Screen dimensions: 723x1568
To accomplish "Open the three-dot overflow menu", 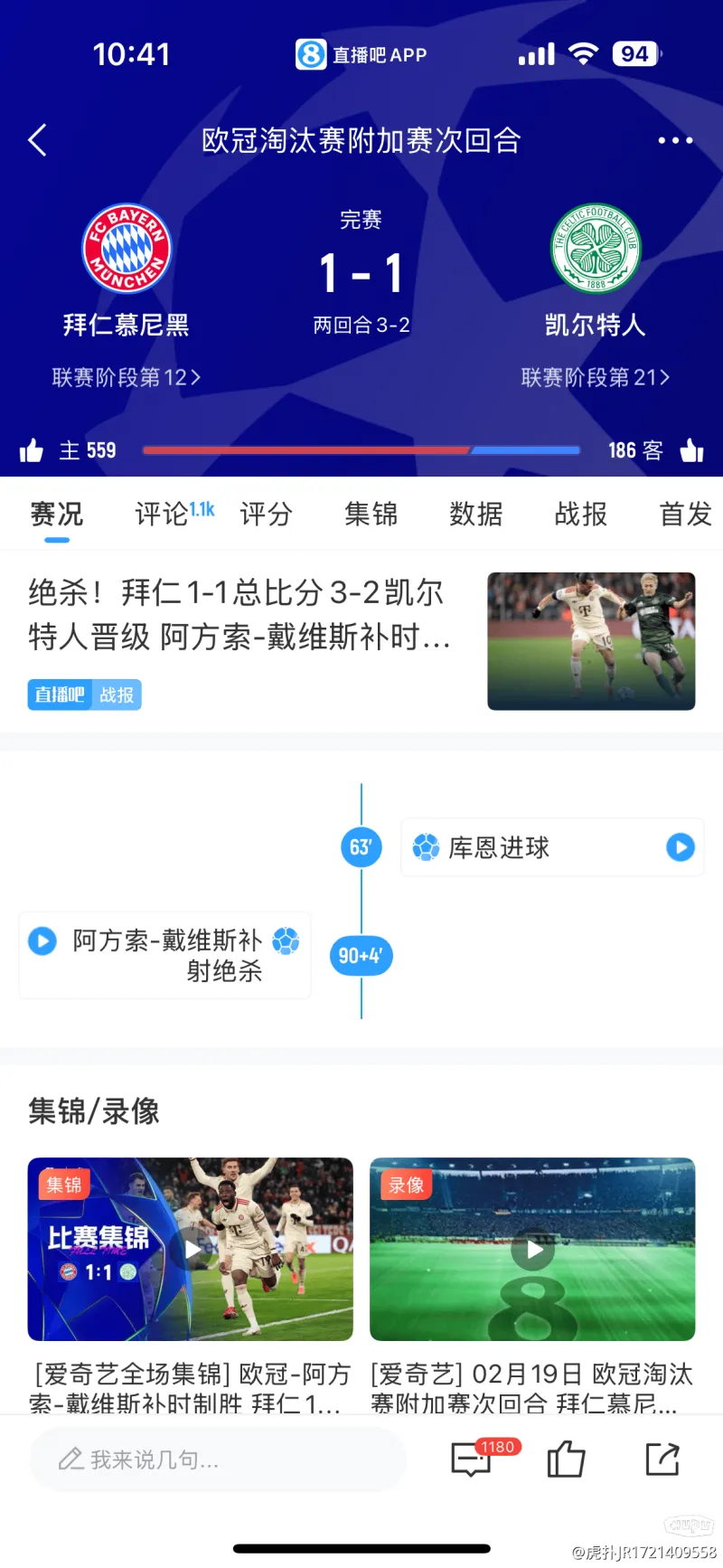I will click(674, 140).
